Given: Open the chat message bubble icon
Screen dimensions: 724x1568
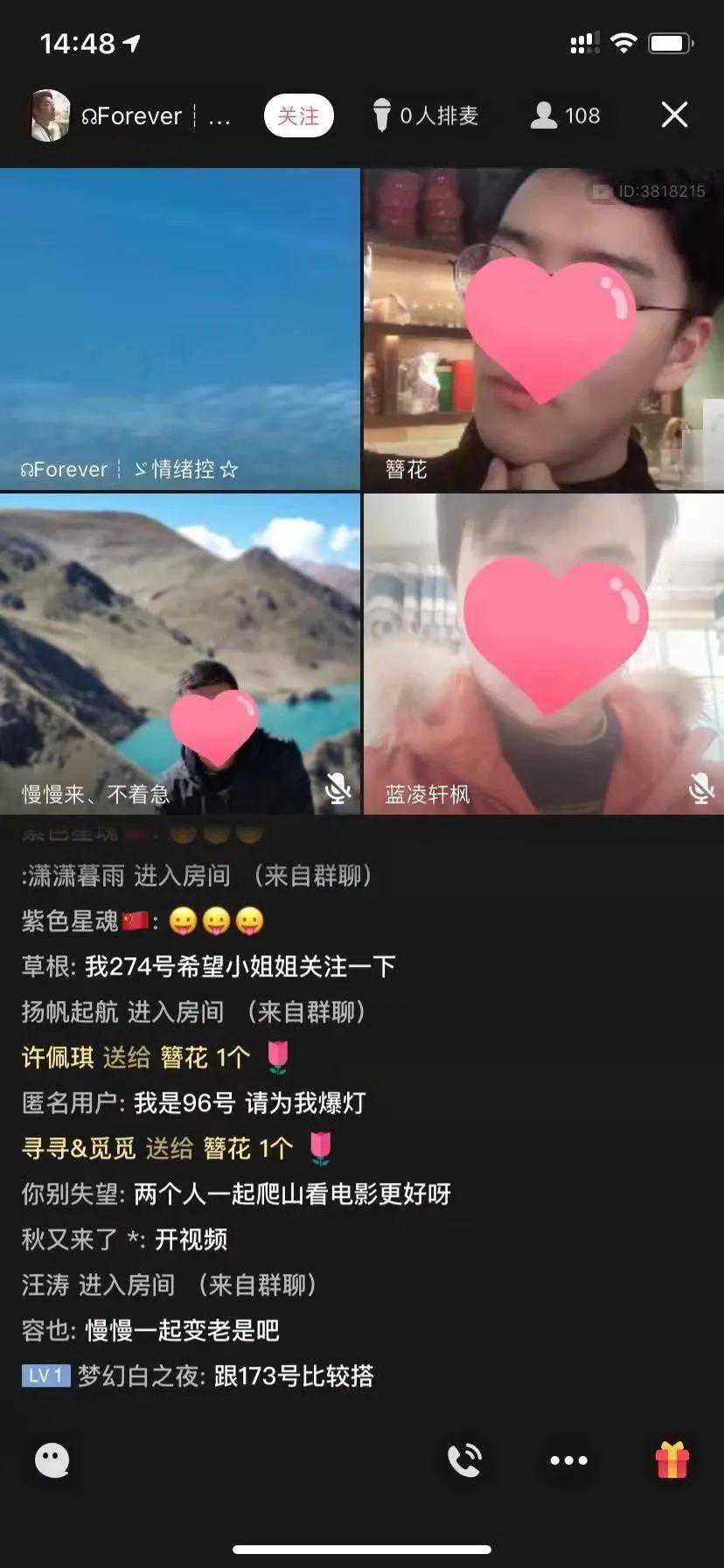Looking at the screenshot, I should point(52,1459).
